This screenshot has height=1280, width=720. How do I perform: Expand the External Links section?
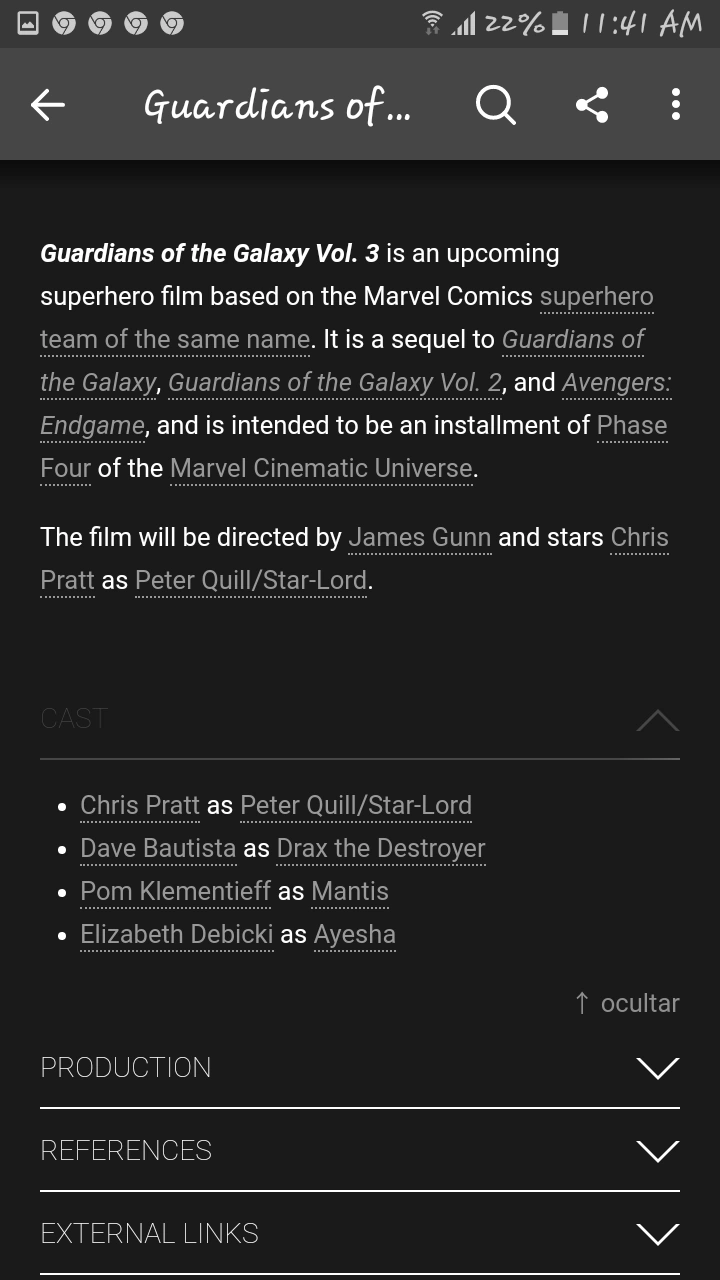(657, 1234)
